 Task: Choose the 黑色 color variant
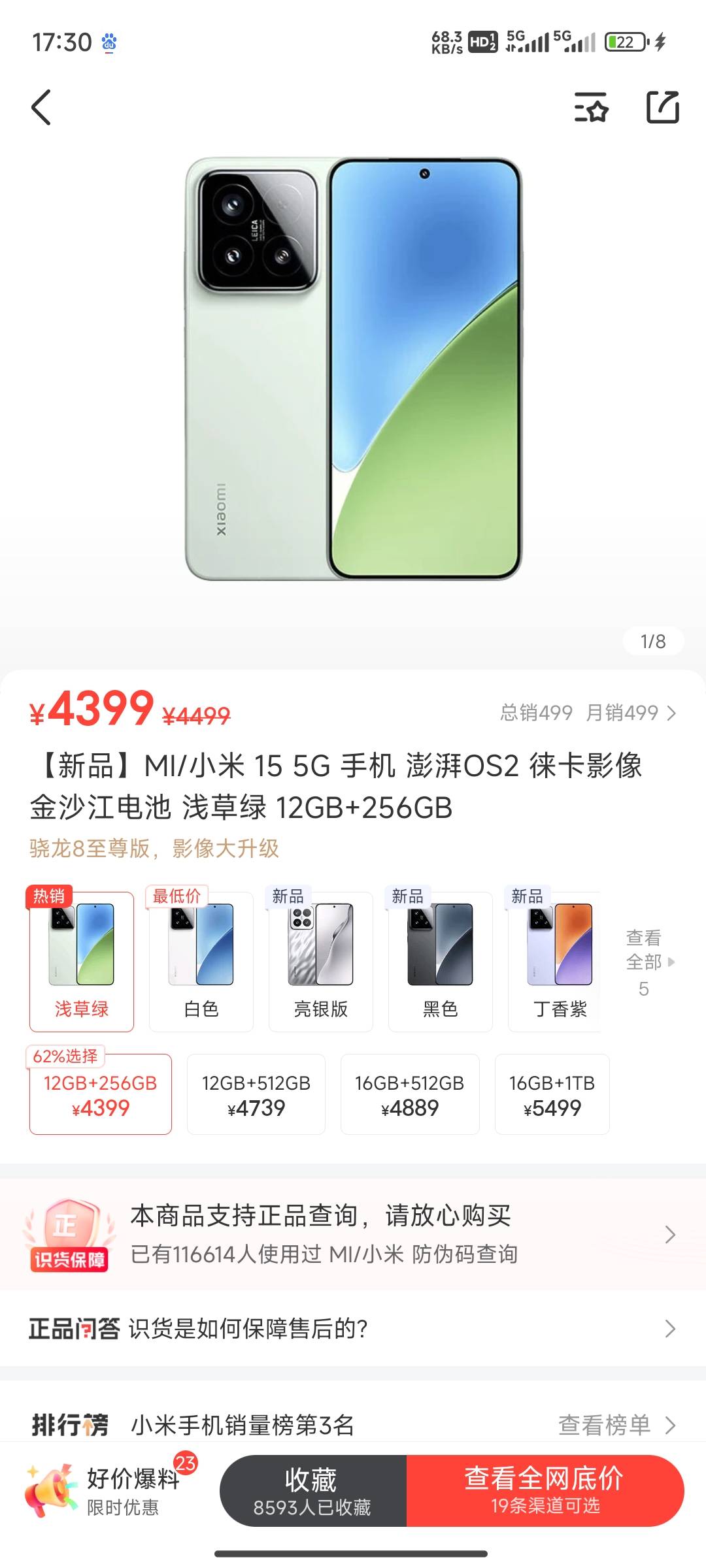440,962
